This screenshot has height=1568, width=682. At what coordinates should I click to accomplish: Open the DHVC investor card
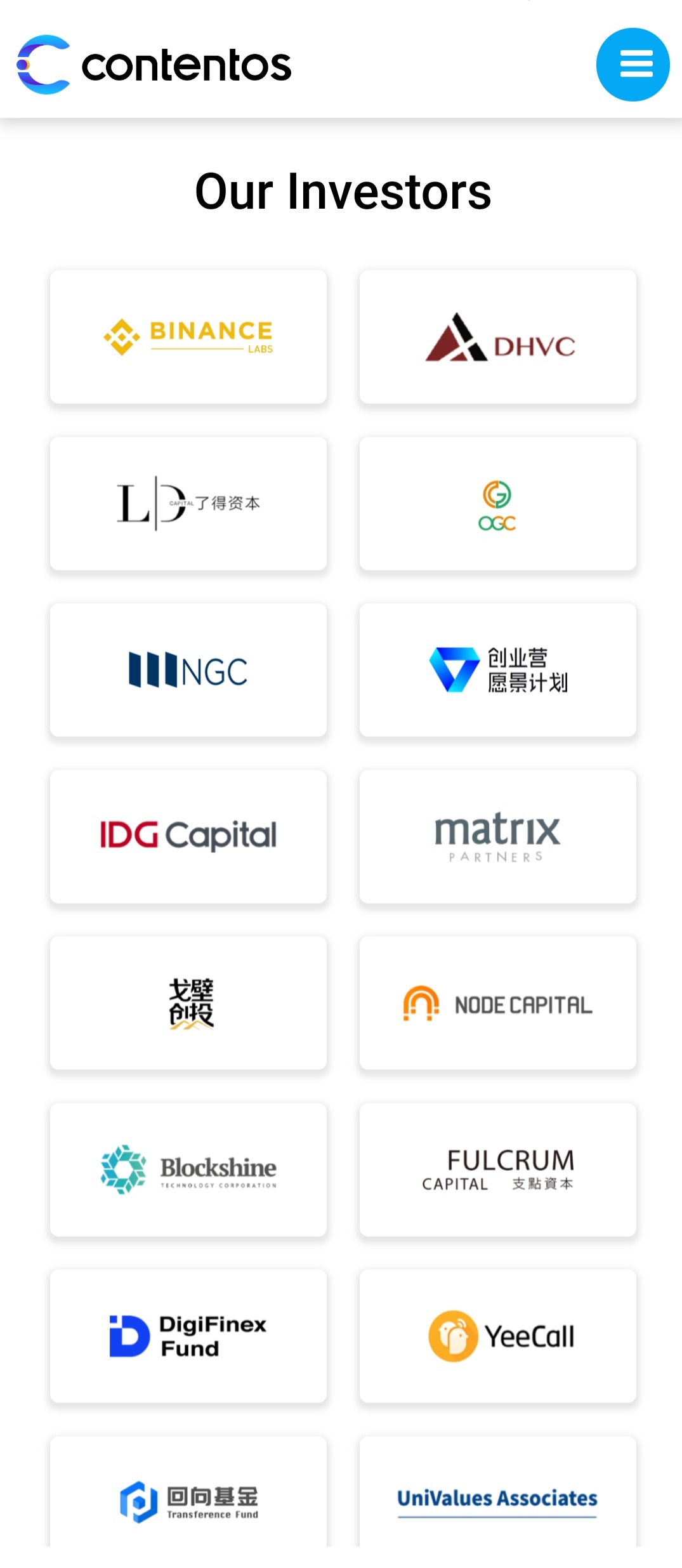click(498, 337)
